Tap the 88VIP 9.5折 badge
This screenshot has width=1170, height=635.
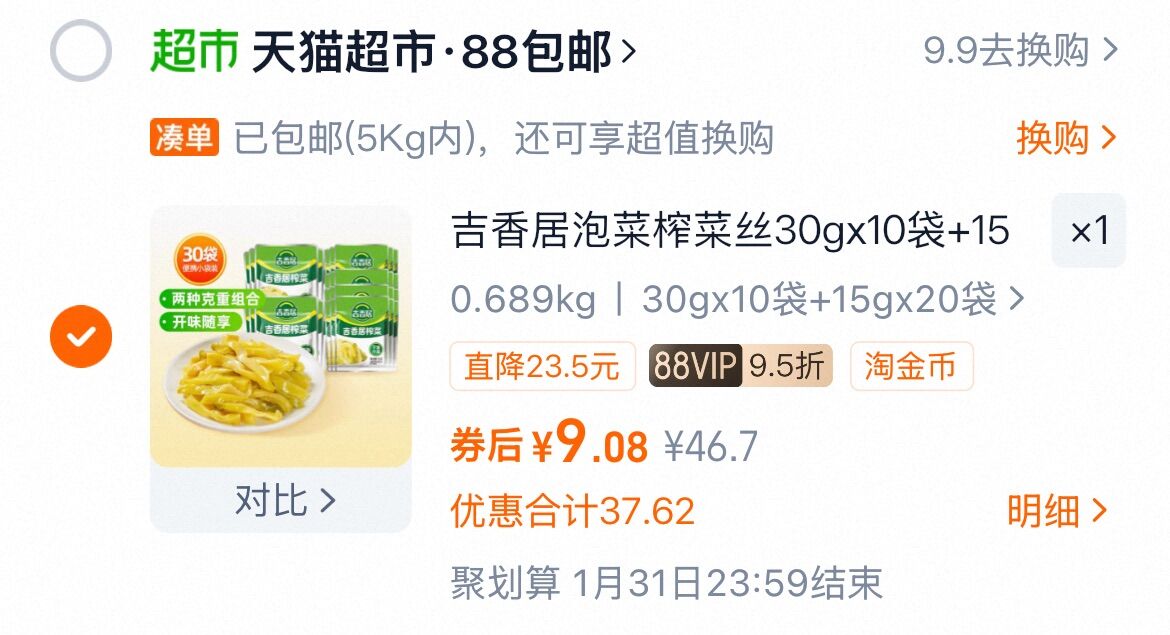740,366
